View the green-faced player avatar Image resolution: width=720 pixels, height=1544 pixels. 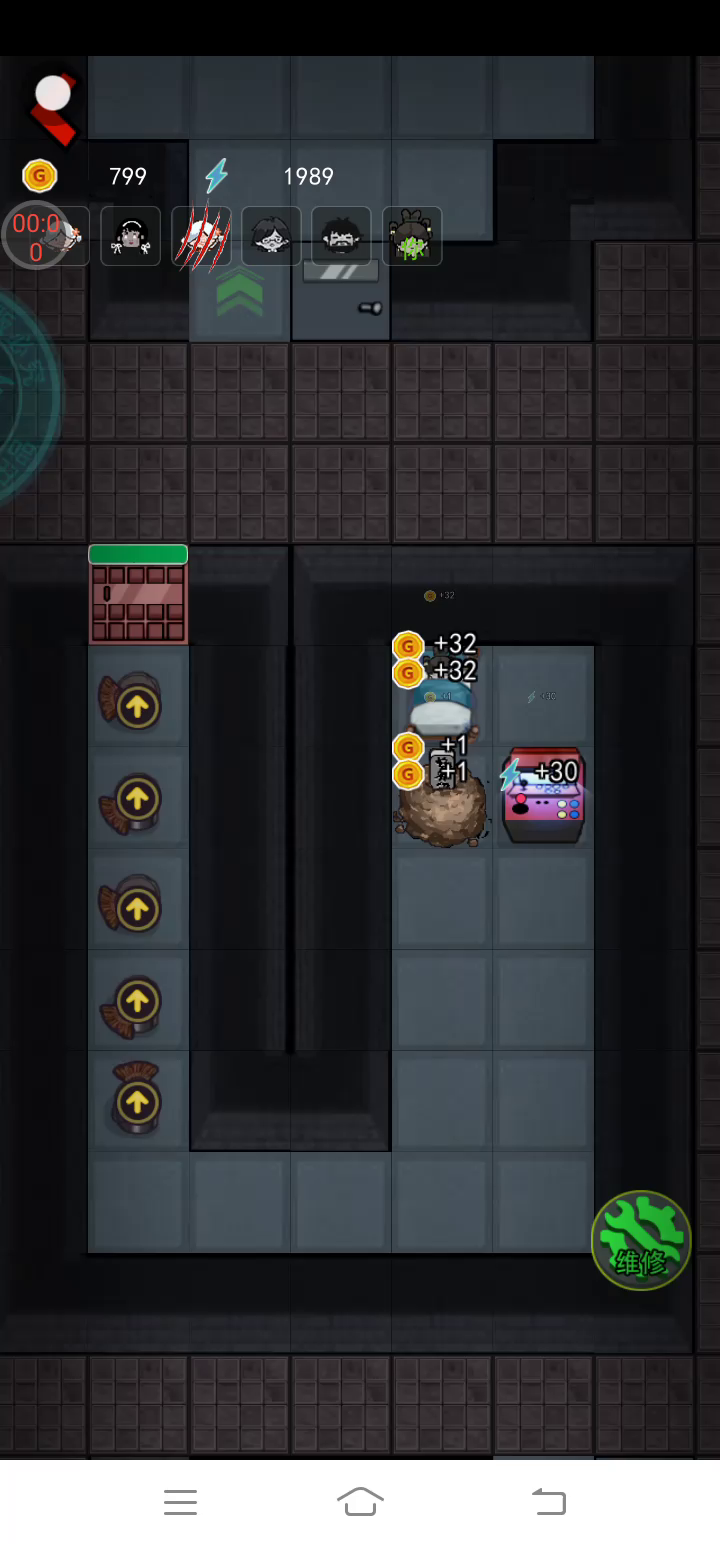(412, 236)
